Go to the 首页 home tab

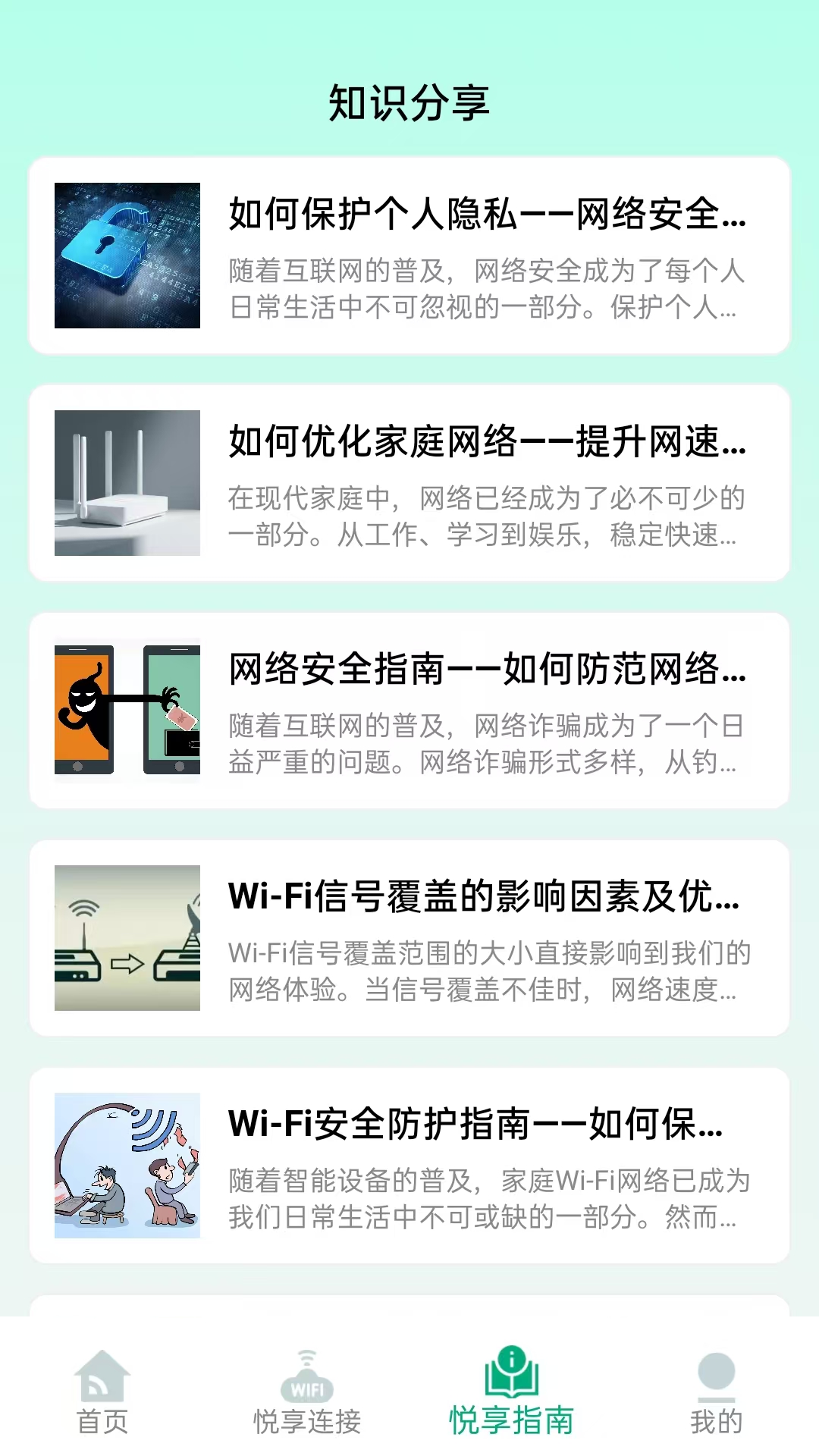pyautogui.click(x=102, y=1392)
